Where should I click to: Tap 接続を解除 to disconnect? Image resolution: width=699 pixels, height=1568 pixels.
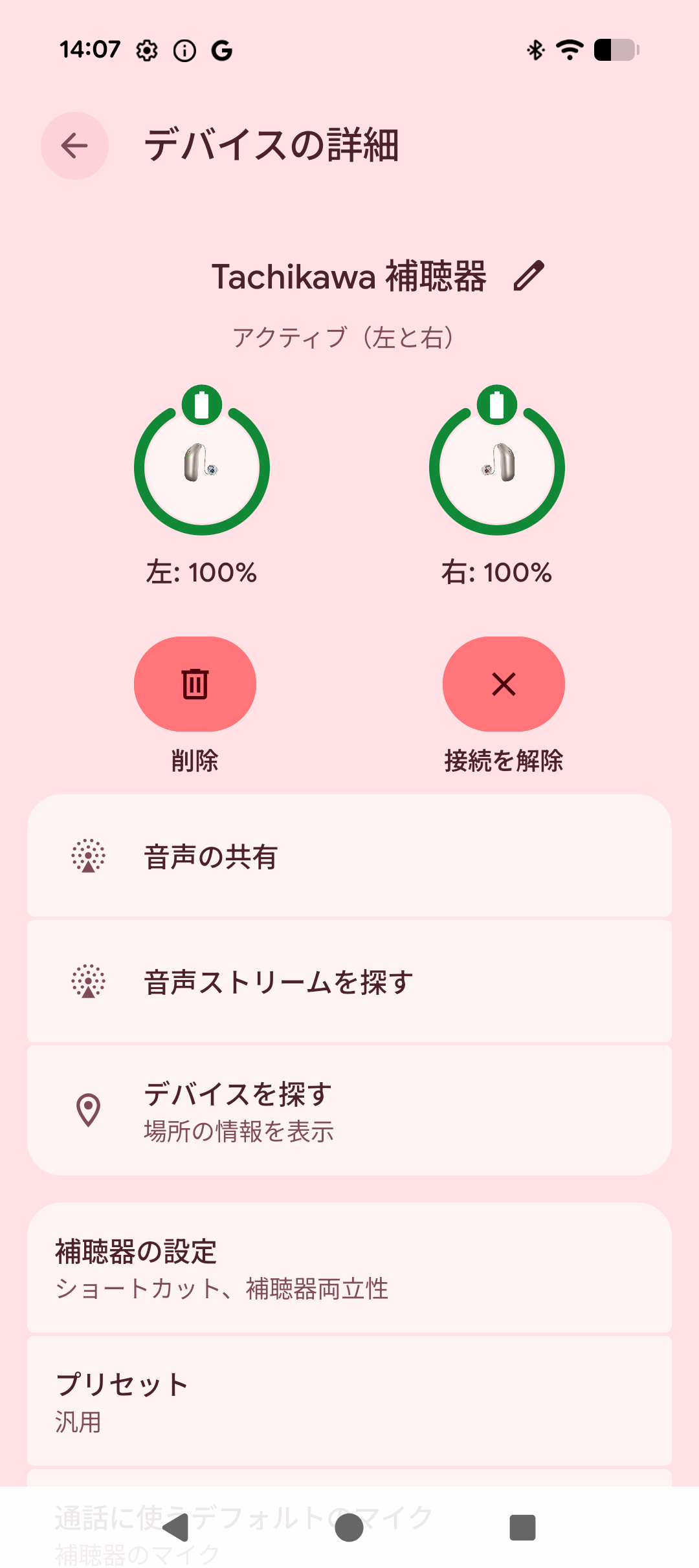[504, 684]
